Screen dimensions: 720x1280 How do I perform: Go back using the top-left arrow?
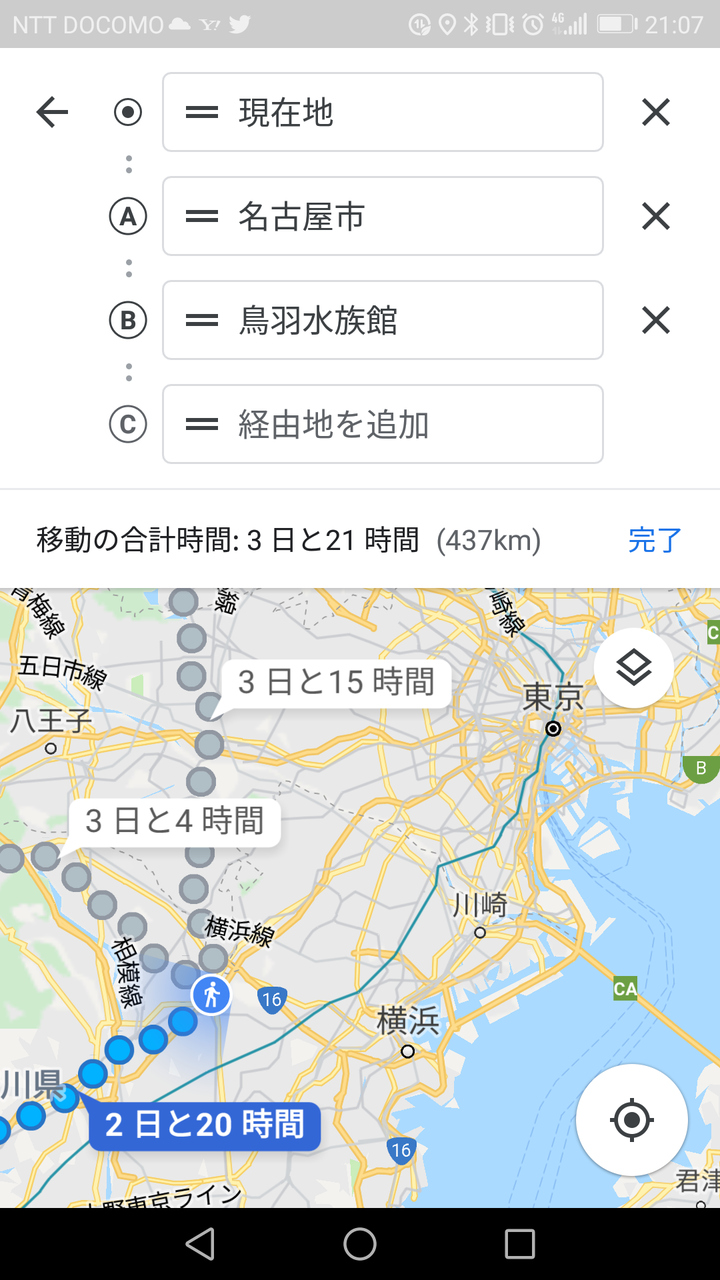tap(52, 112)
